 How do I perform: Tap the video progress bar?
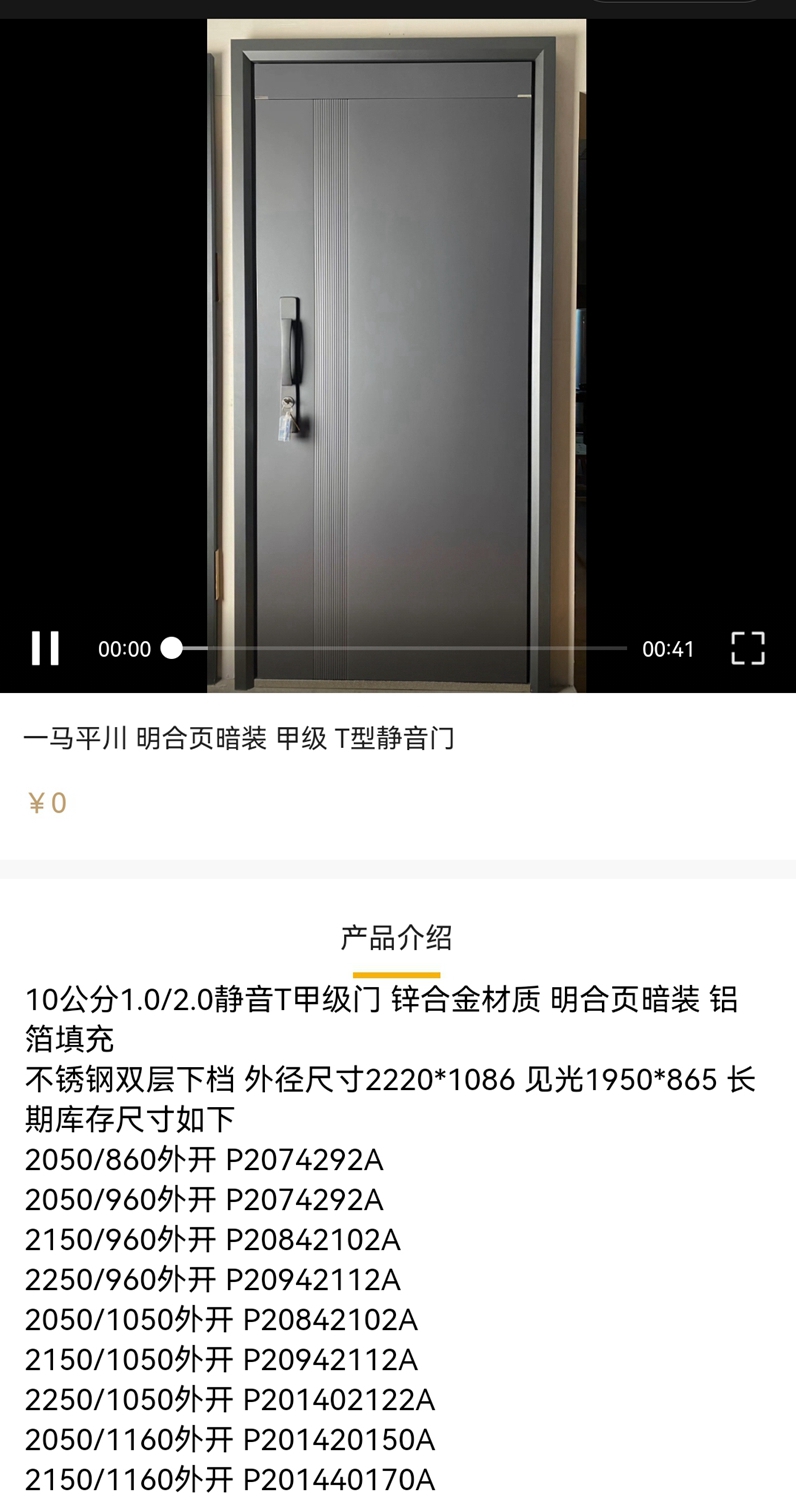point(400,648)
